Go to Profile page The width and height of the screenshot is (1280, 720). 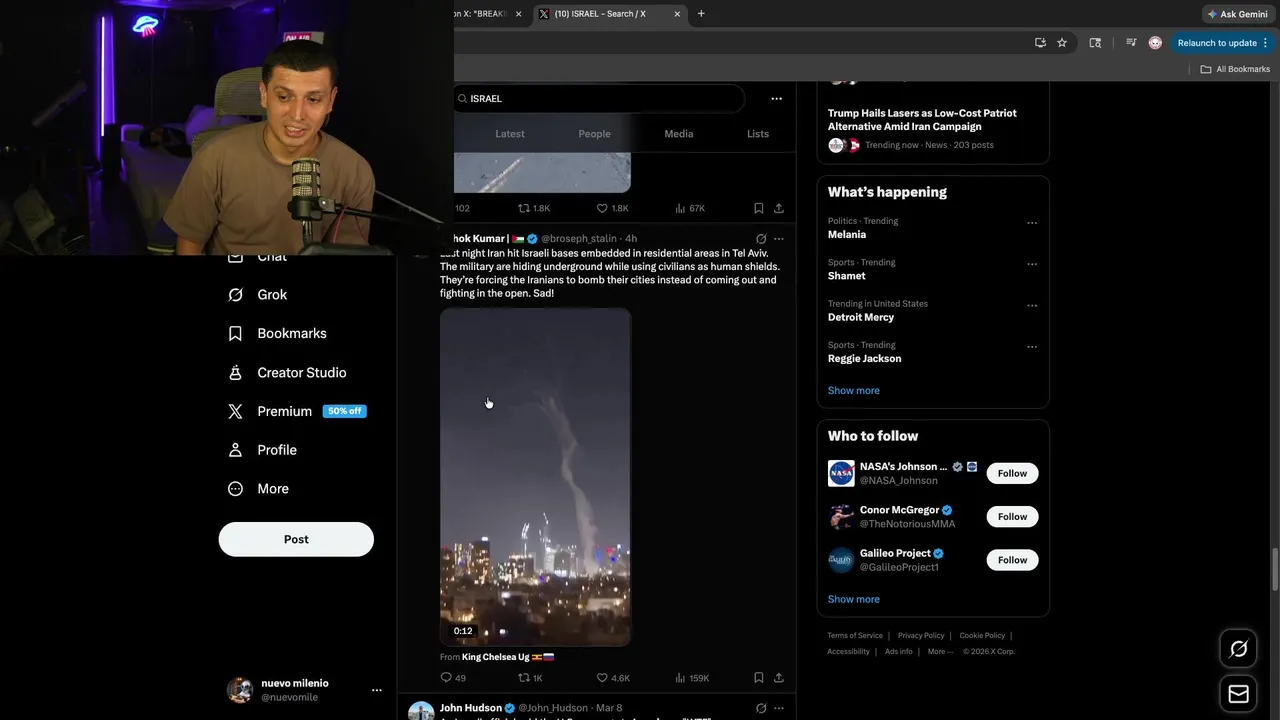276,450
